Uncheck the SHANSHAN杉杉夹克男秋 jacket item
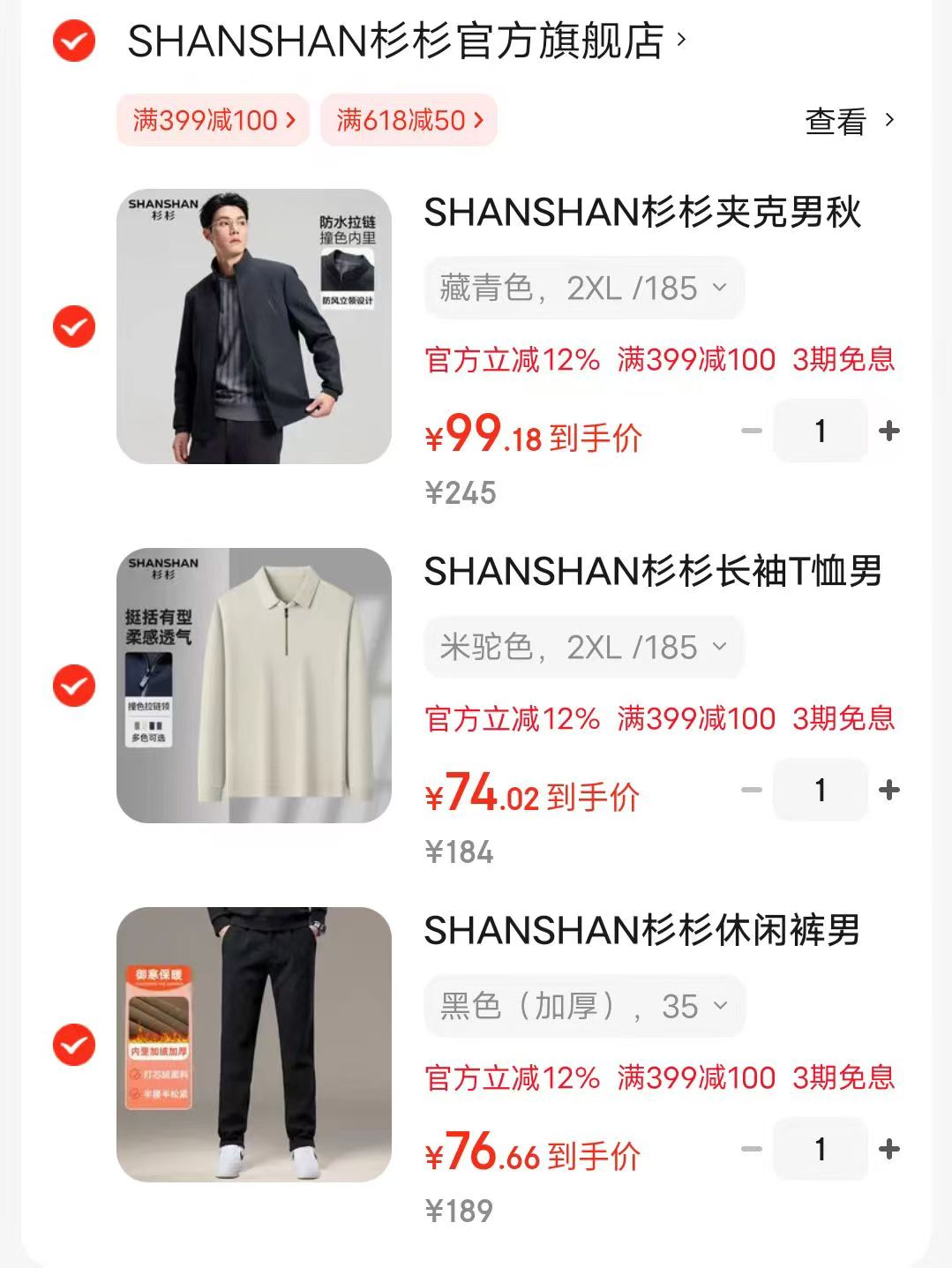Image resolution: width=952 pixels, height=1268 pixels. coord(74,326)
